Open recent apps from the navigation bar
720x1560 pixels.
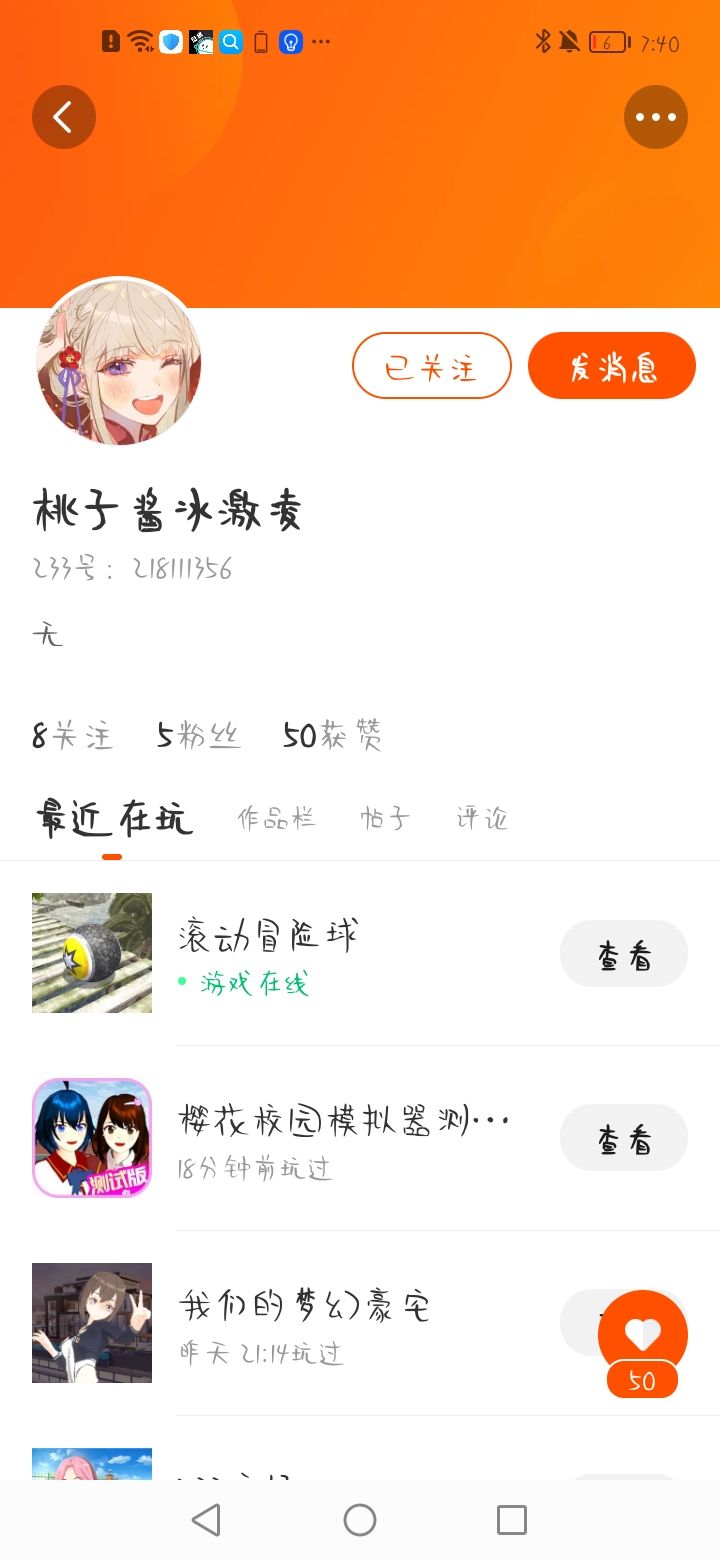512,1520
